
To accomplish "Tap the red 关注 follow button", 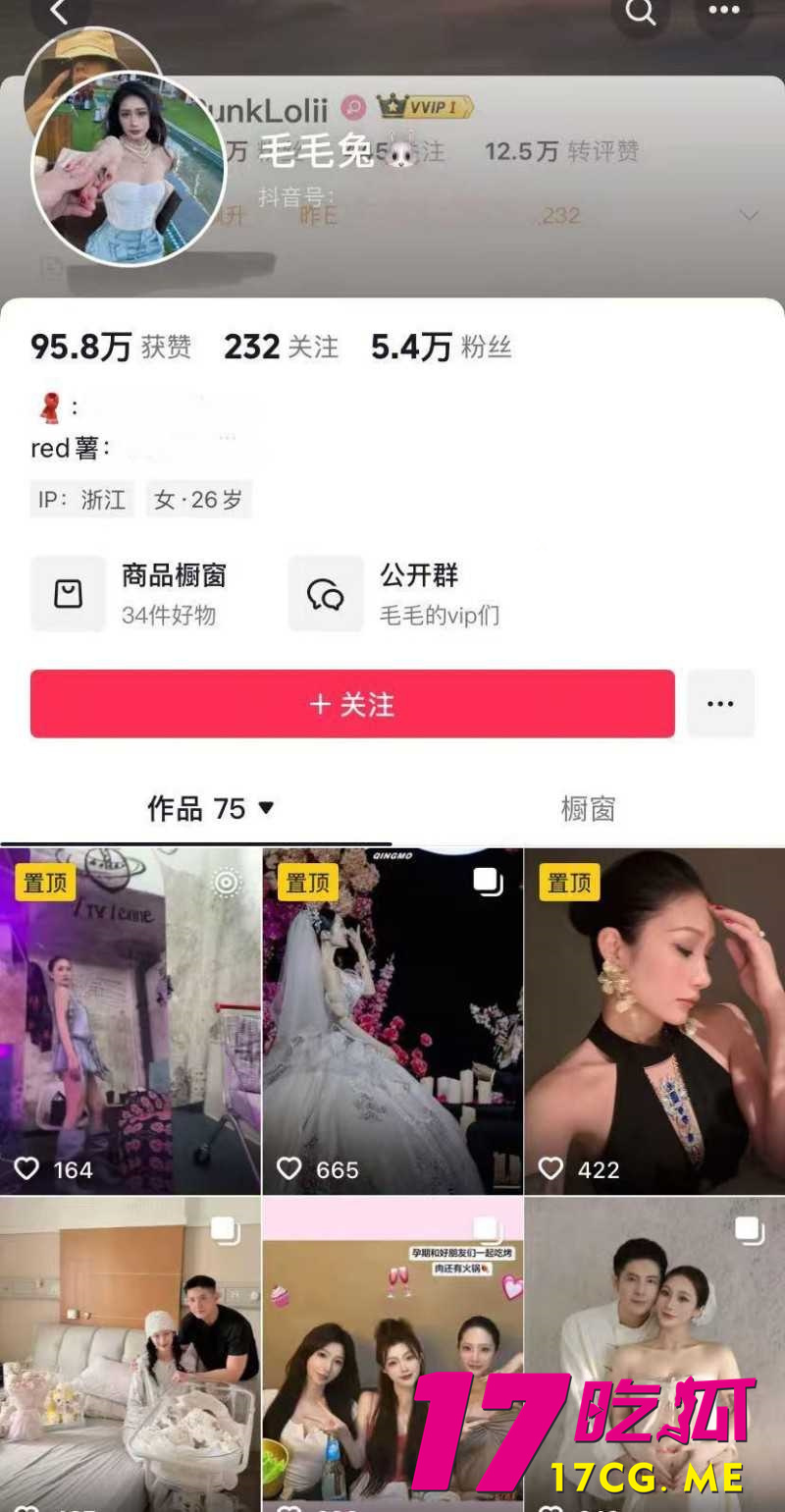I will pos(352,704).
